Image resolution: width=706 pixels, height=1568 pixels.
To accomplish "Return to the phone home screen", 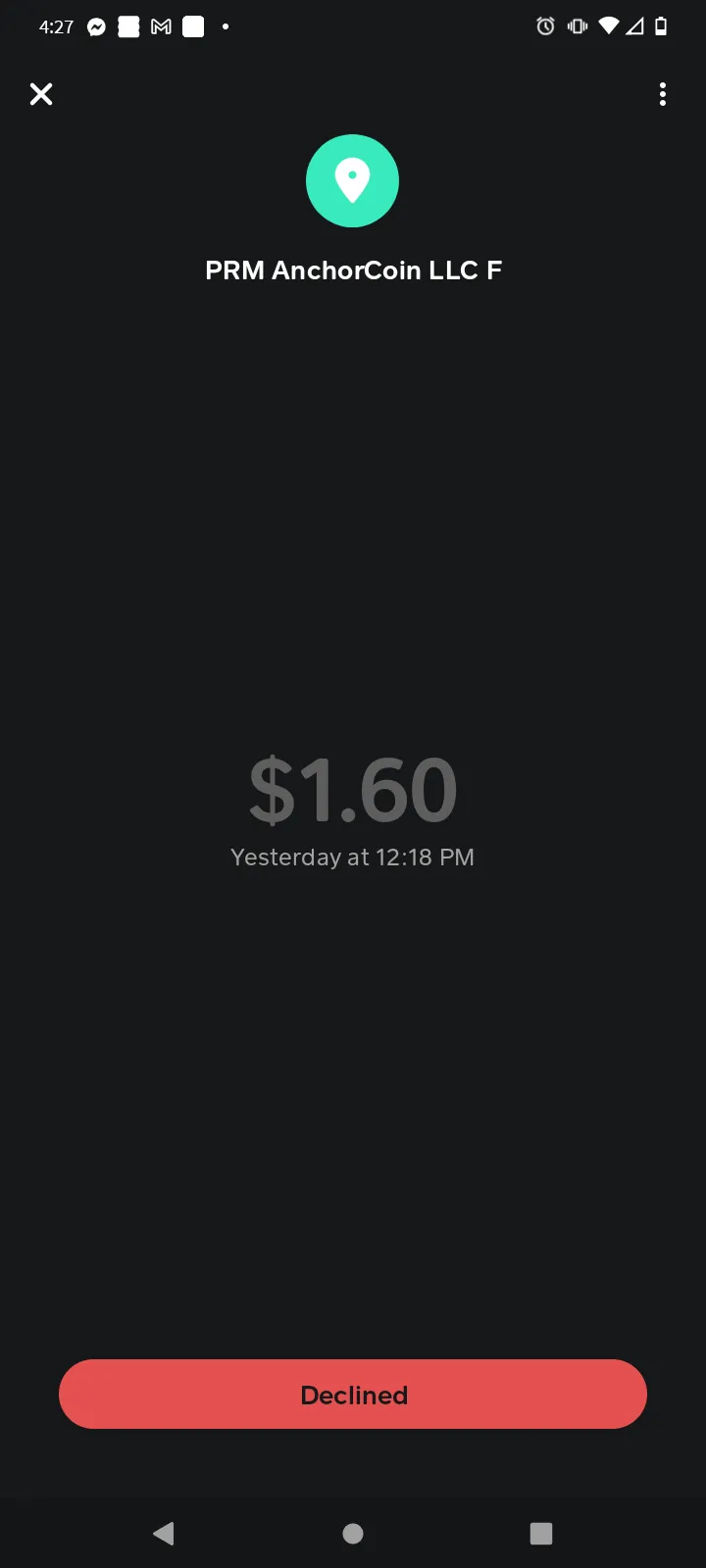I will pos(353,1534).
